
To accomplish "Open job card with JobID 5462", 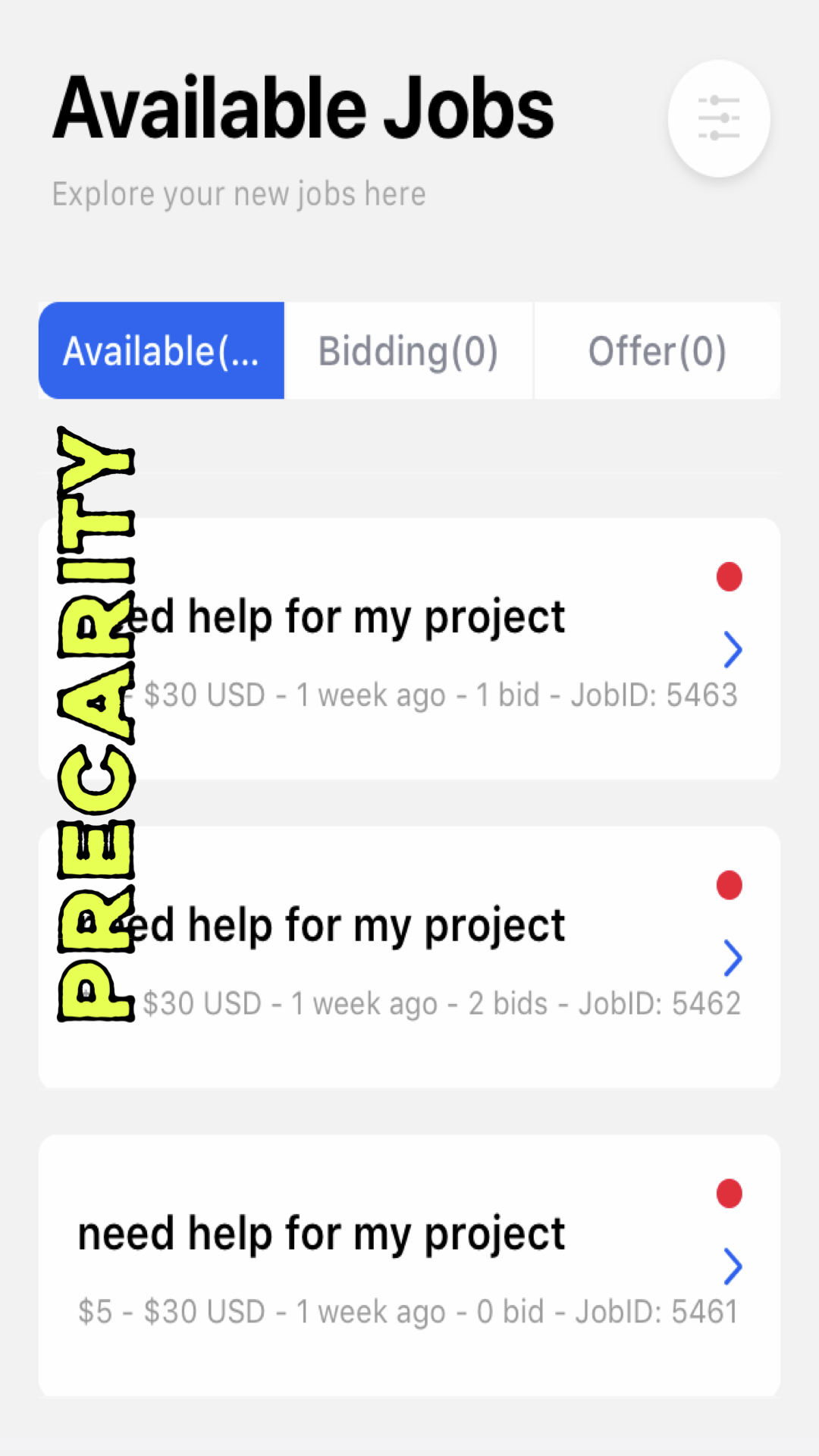I will pos(409,957).
